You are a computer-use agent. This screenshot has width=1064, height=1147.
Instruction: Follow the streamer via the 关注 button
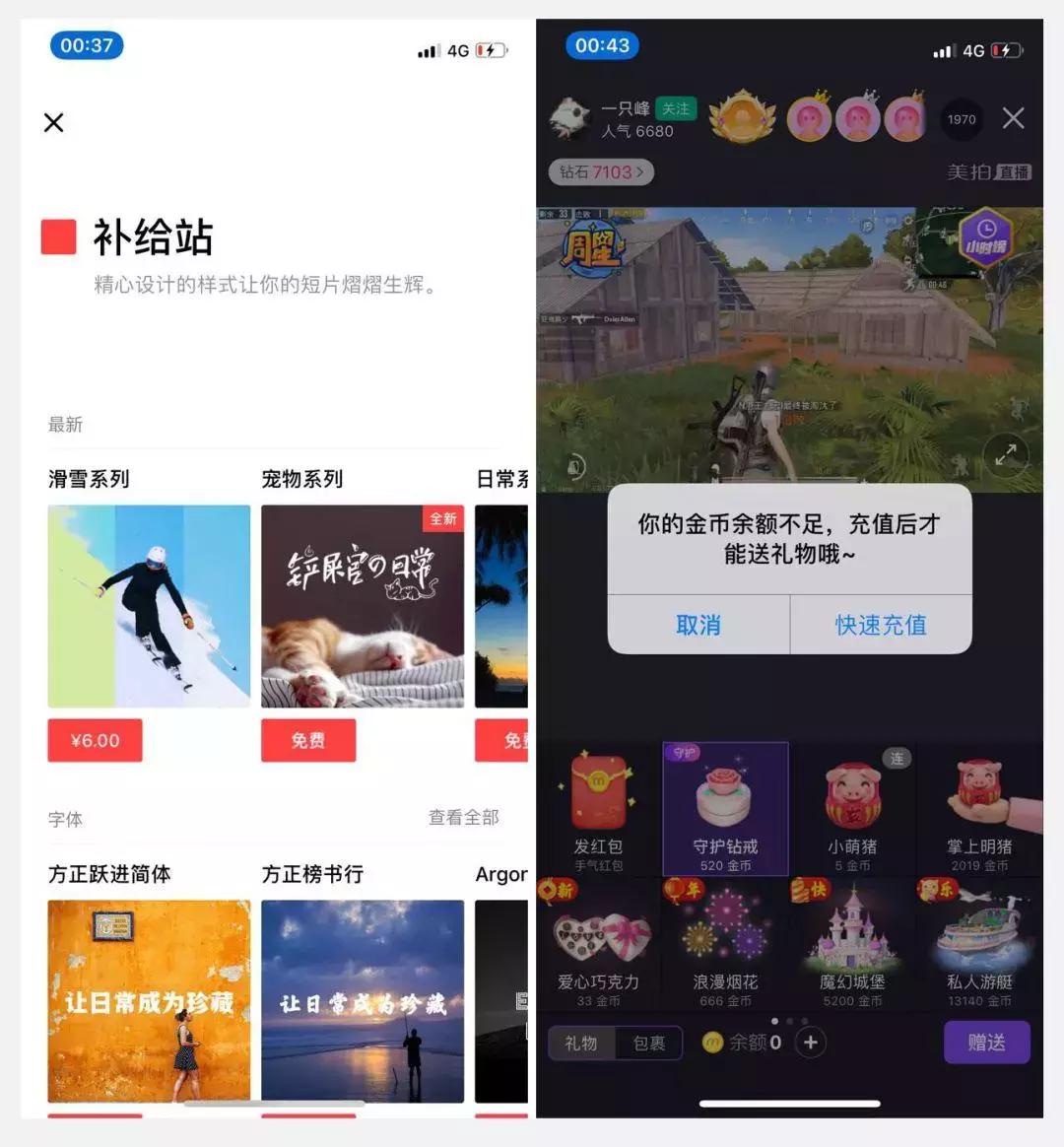coord(676,108)
